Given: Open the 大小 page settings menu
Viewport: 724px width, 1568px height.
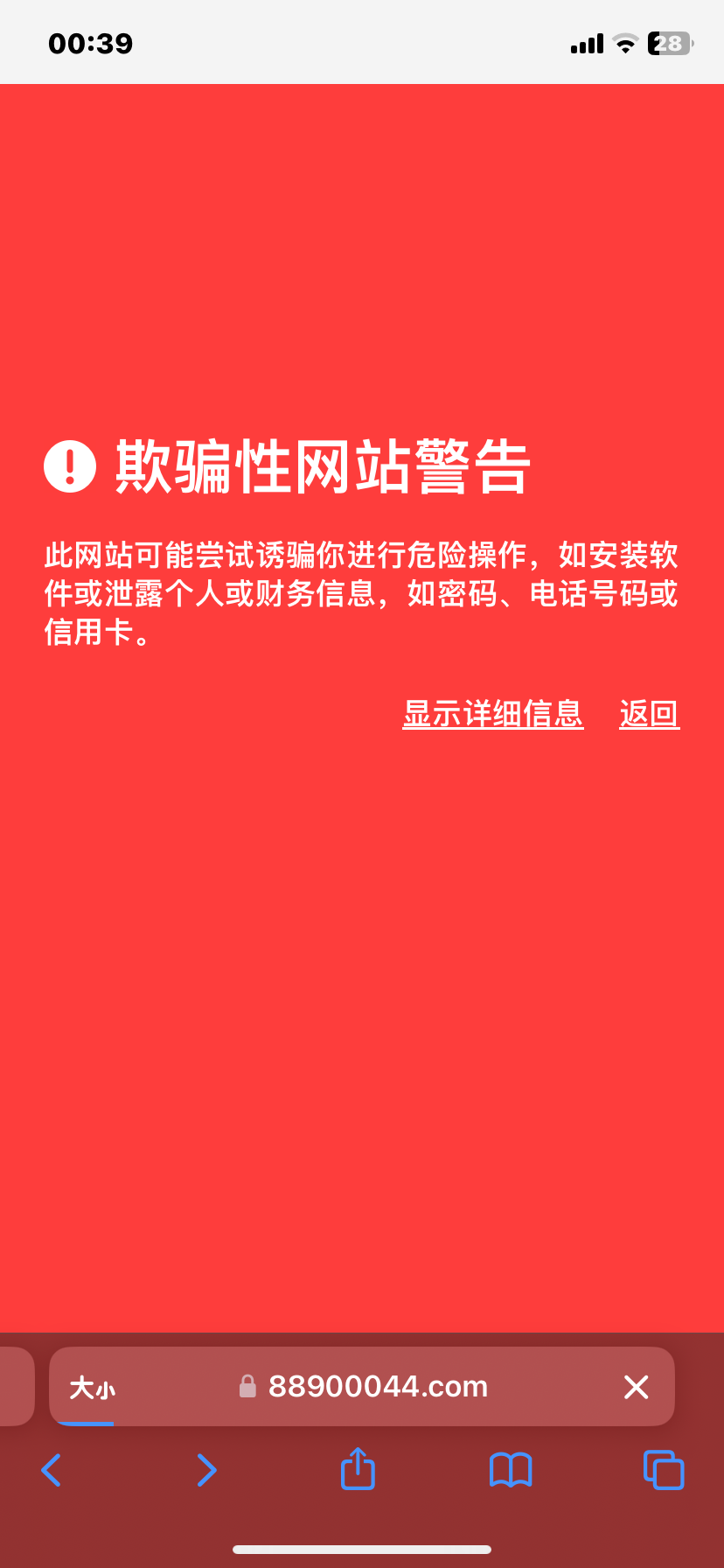Looking at the screenshot, I should coord(92,1388).
